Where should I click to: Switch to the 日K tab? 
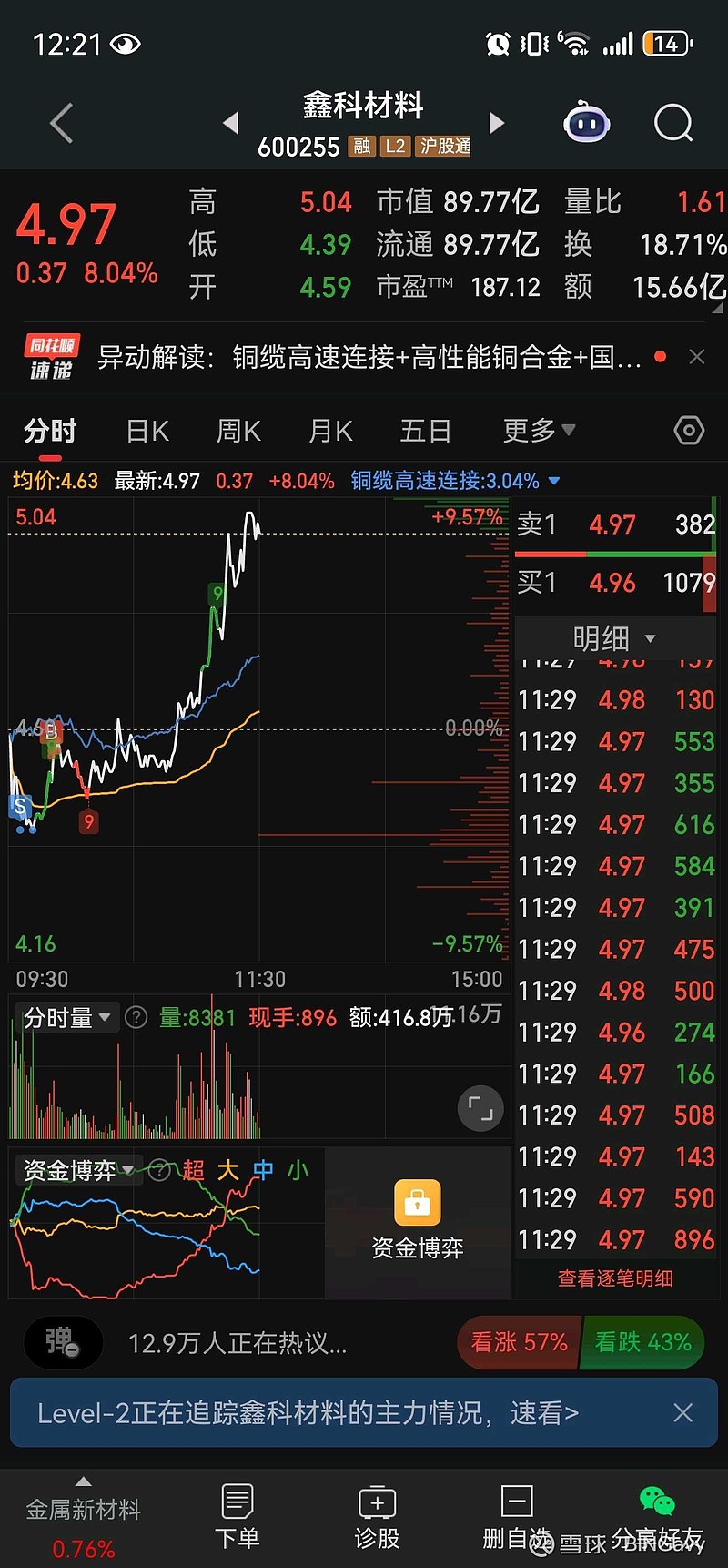(x=147, y=431)
